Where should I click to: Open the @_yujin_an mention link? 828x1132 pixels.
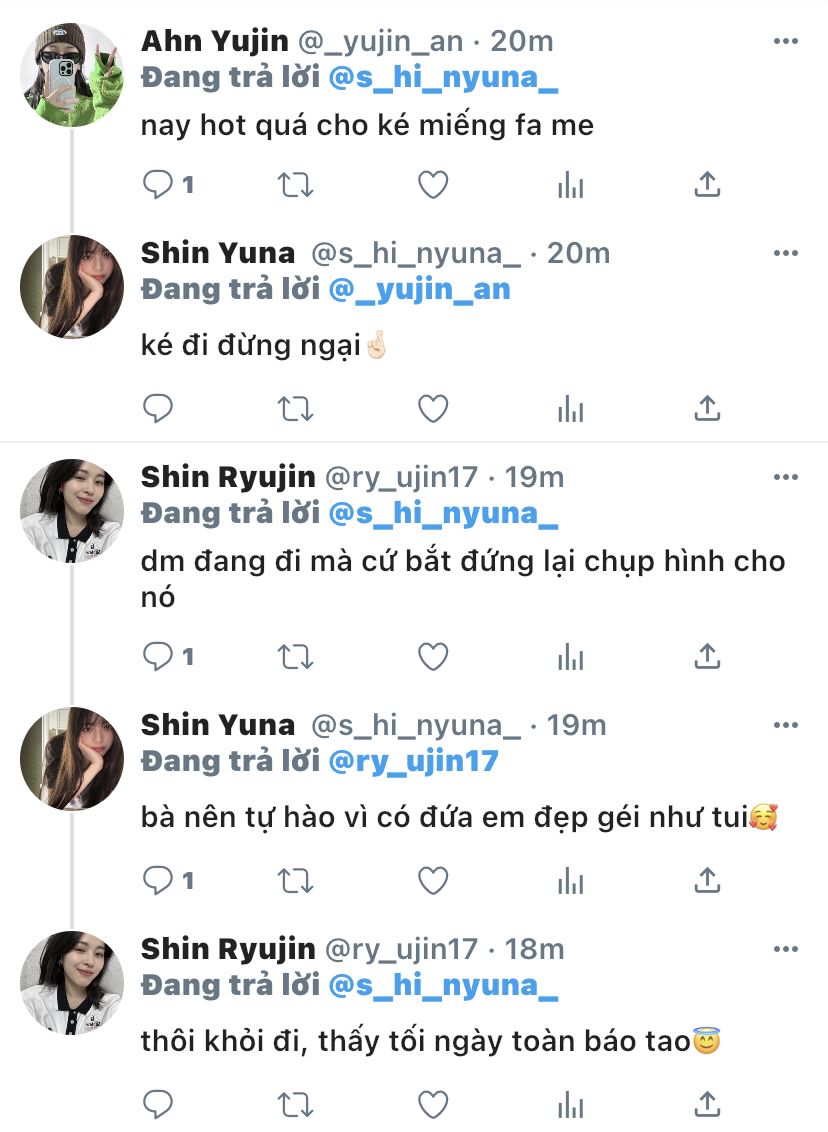pos(420,289)
